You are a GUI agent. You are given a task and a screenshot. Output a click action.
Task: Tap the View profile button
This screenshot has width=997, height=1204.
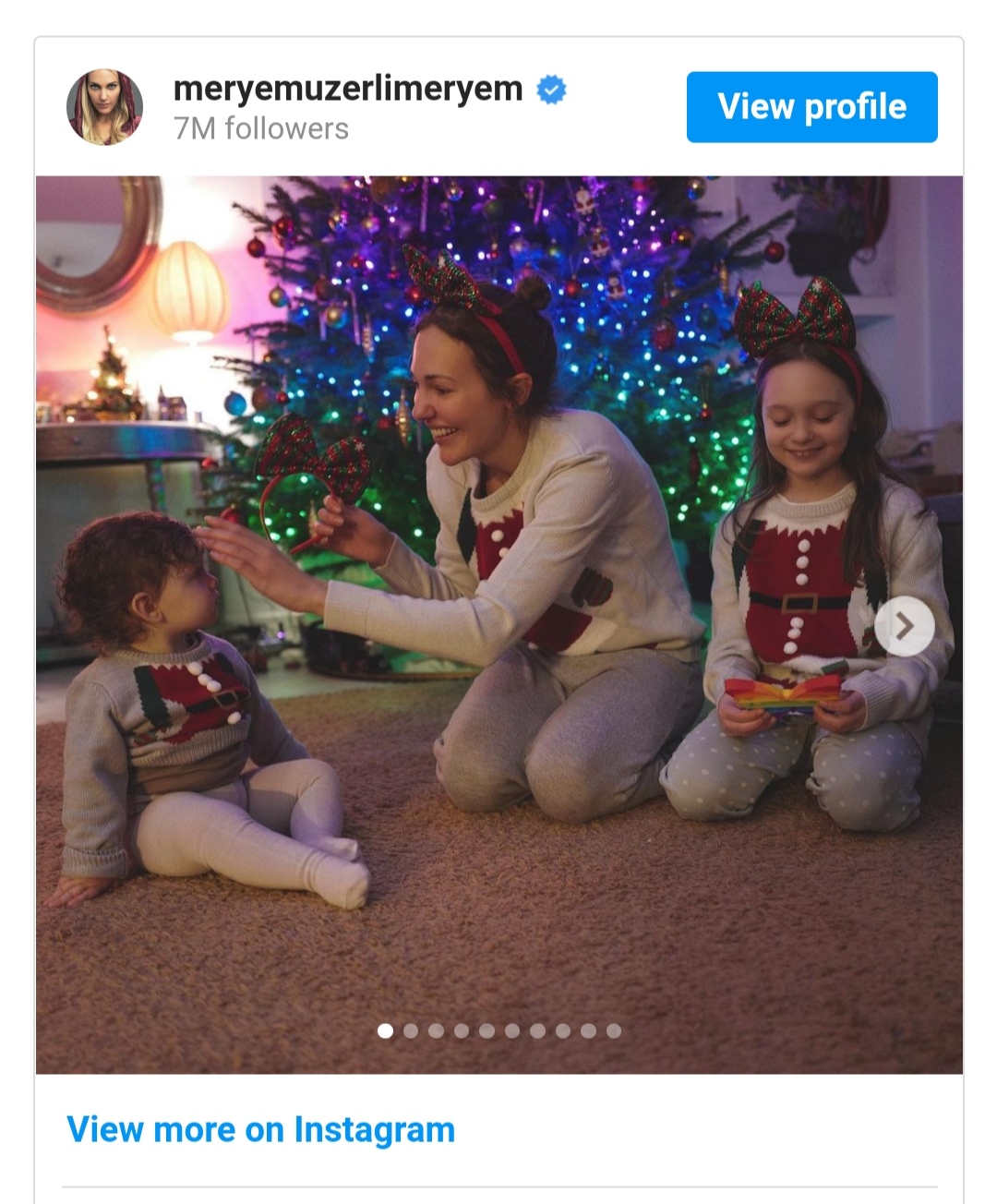click(x=811, y=107)
